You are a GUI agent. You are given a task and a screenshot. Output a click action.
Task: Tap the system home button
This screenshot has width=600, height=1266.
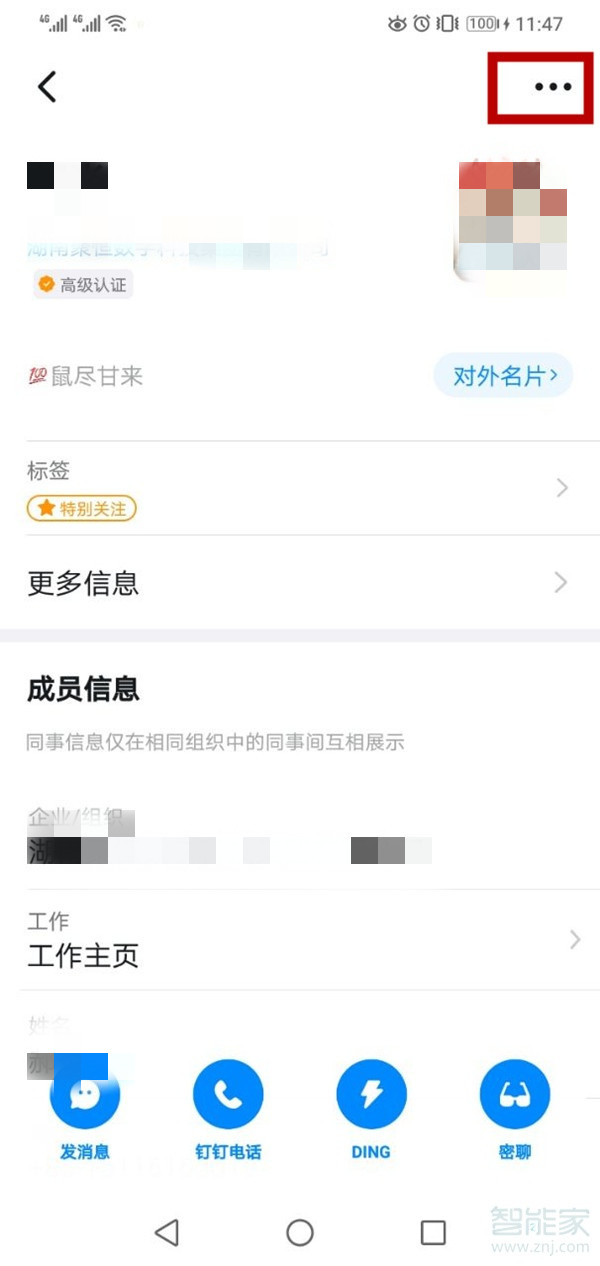click(x=300, y=1233)
